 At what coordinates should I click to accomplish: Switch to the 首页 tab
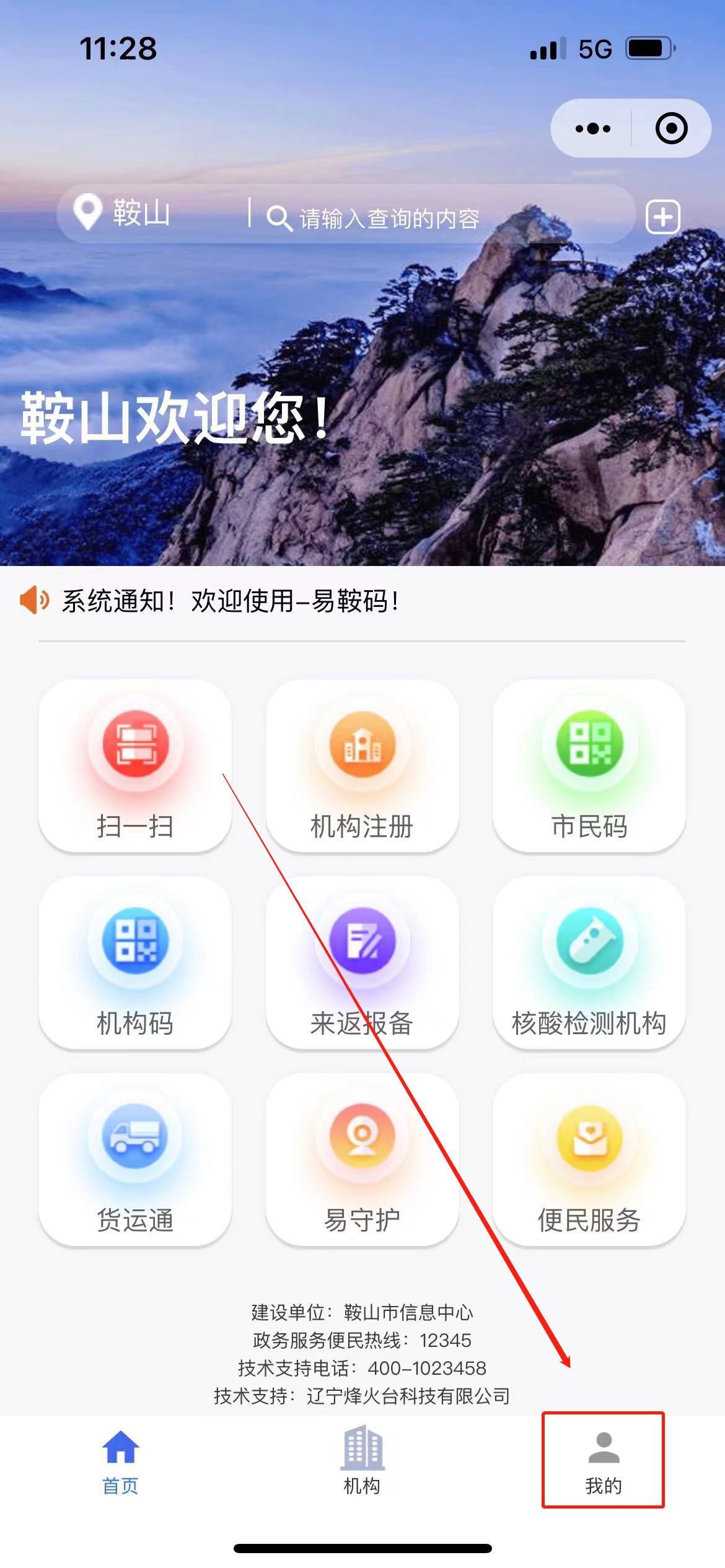(120, 1461)
